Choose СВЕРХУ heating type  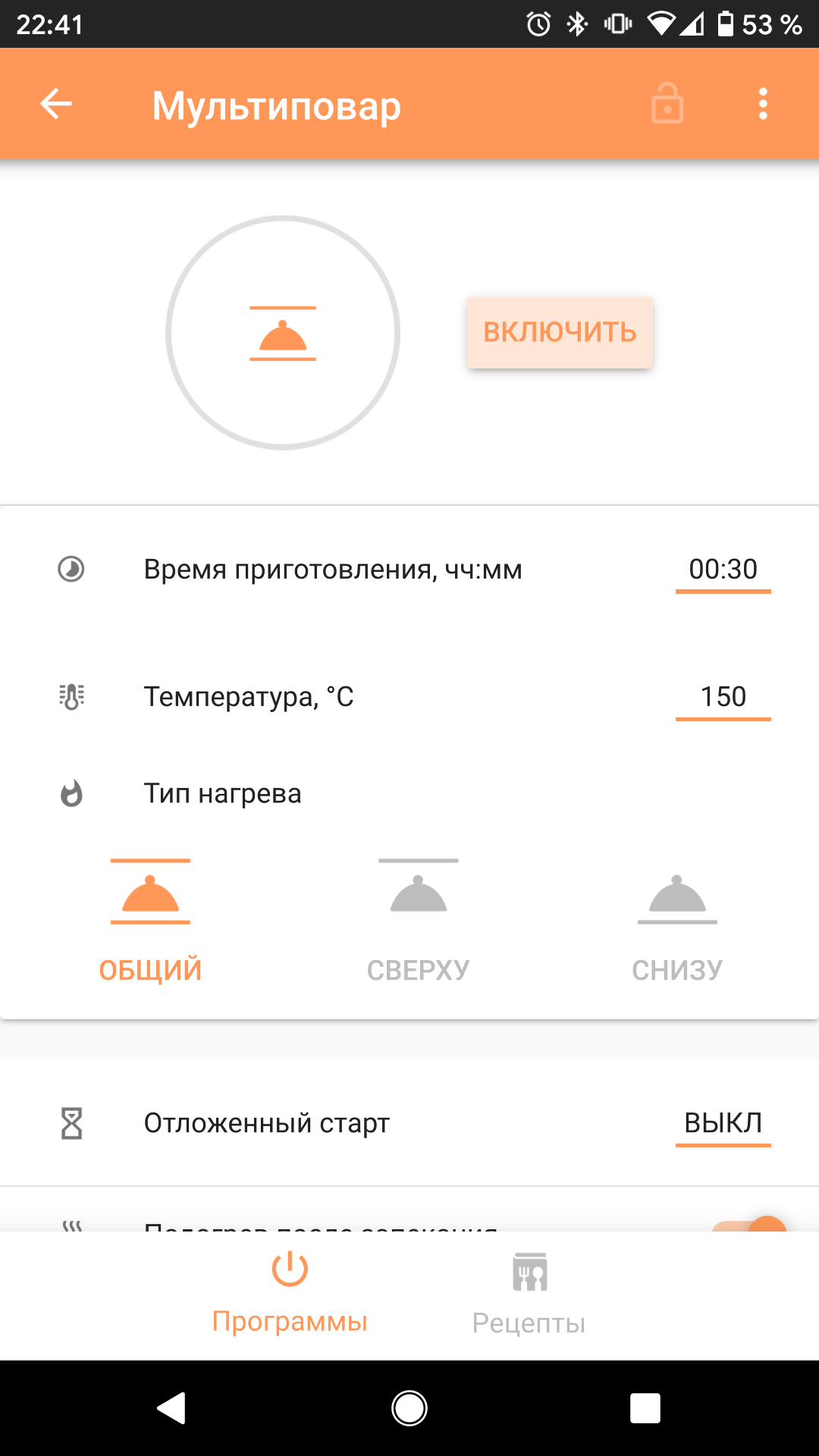(x=418, y=918)
